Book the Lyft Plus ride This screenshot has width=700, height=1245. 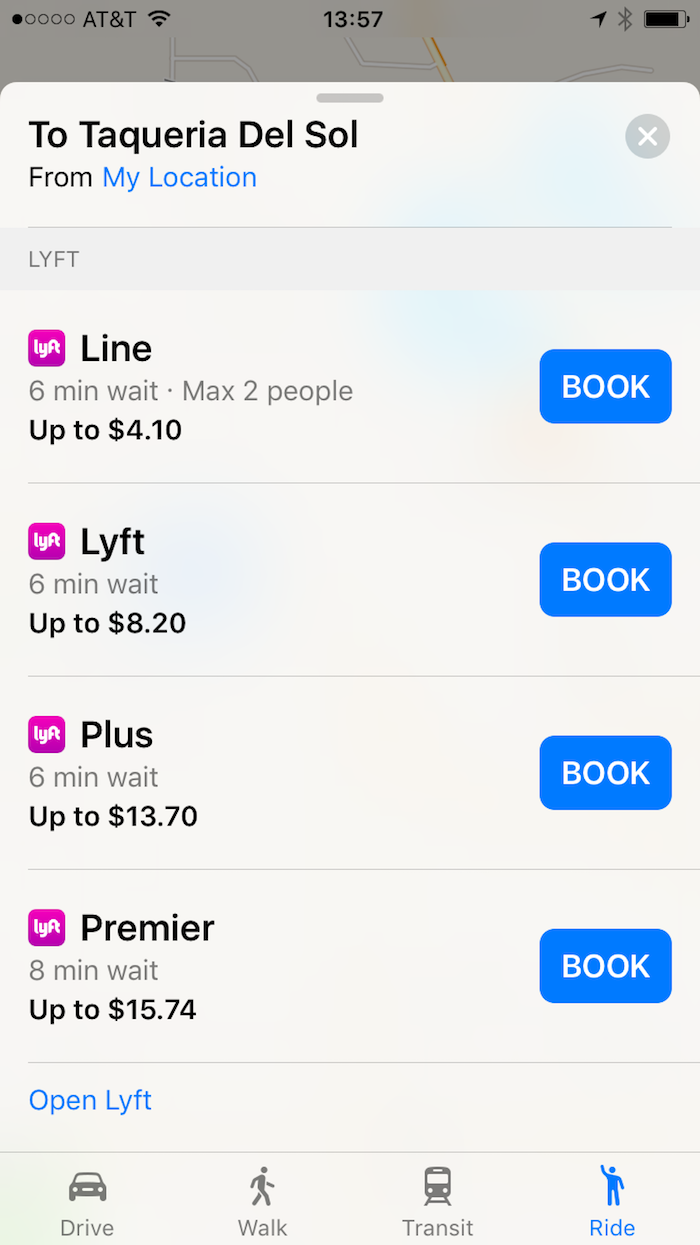[605, 772]
